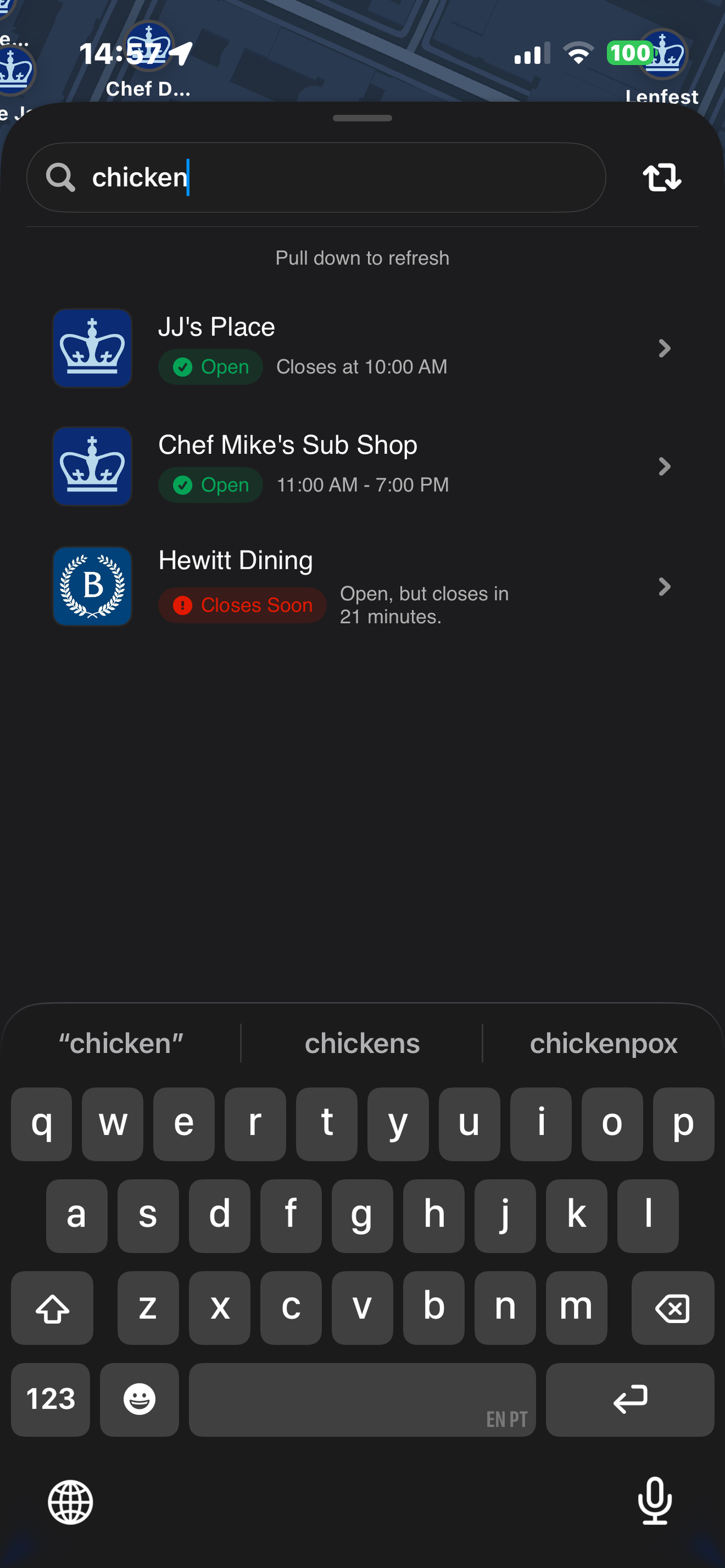Select the "chickens" suggestion
Screen dimensions: 725x1568
[x=361, y=1042]
